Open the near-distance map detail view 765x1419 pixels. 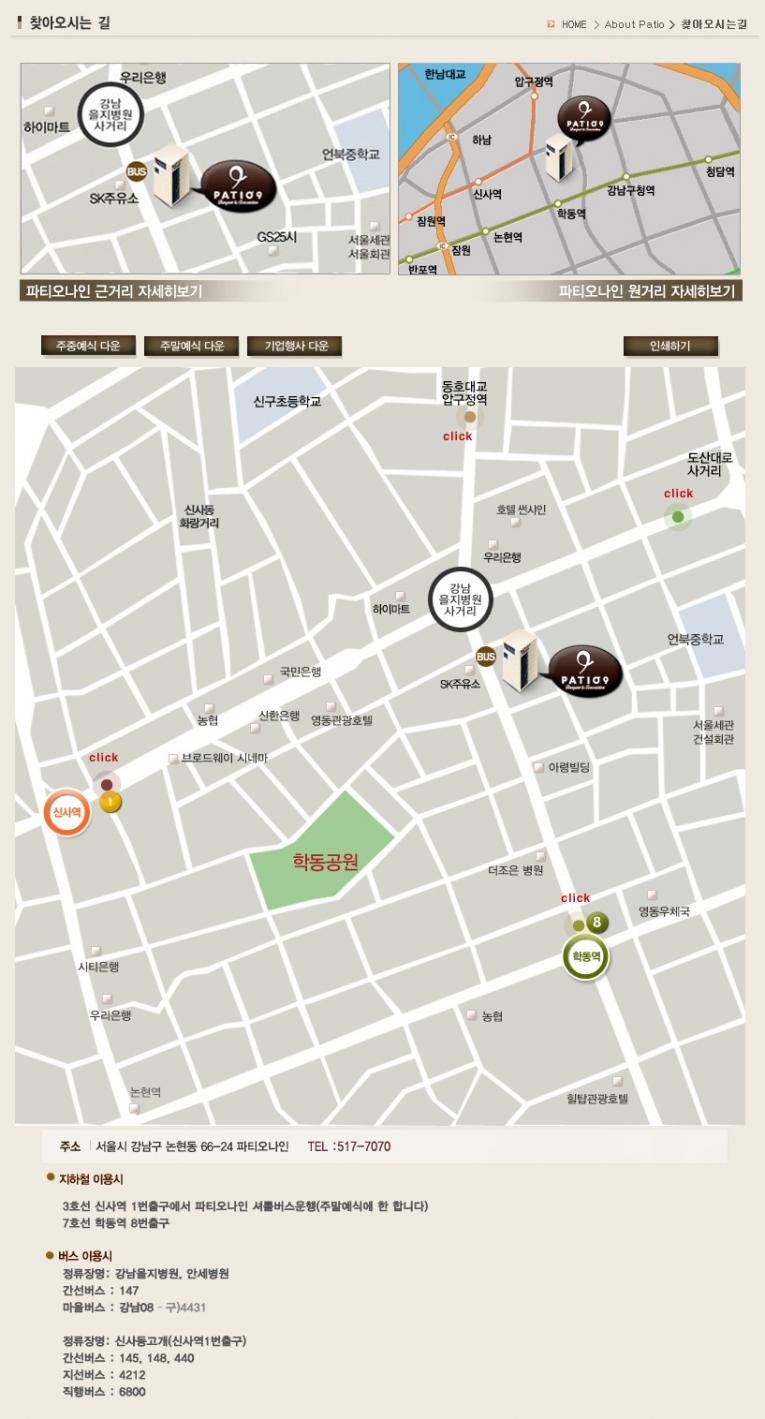(114, 292)
